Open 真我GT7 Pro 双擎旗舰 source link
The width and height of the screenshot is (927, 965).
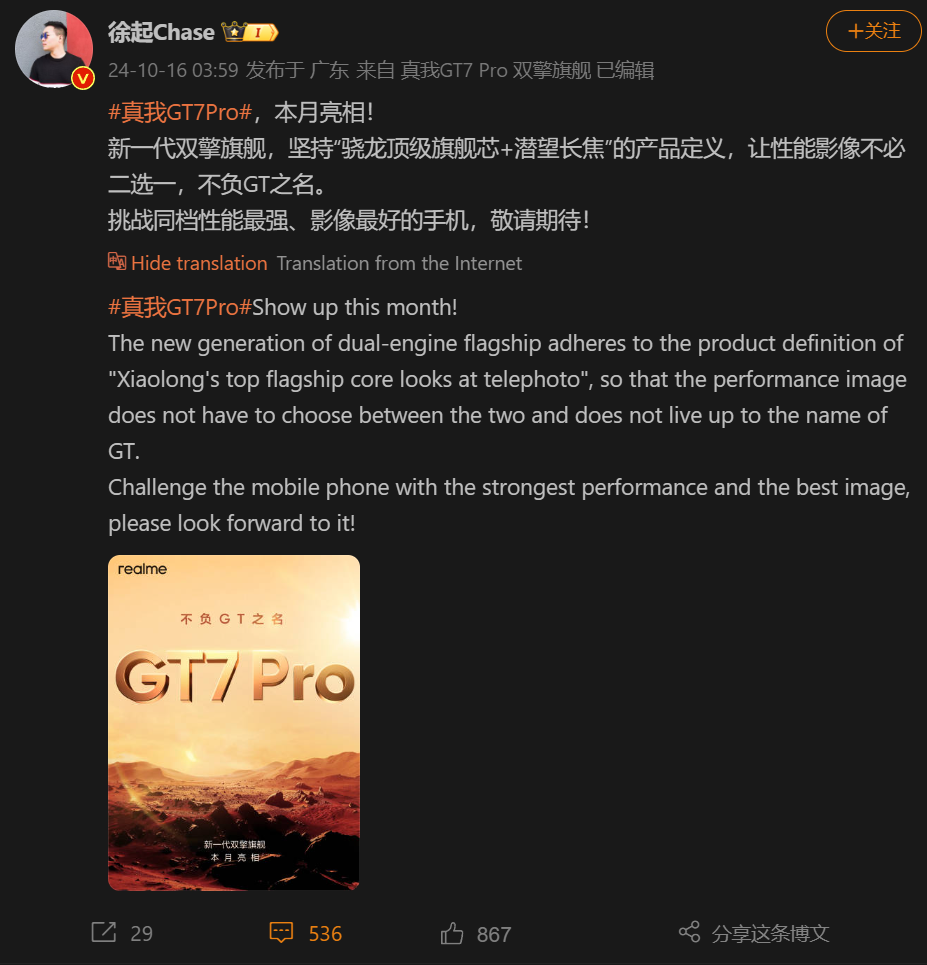point(496,70)
